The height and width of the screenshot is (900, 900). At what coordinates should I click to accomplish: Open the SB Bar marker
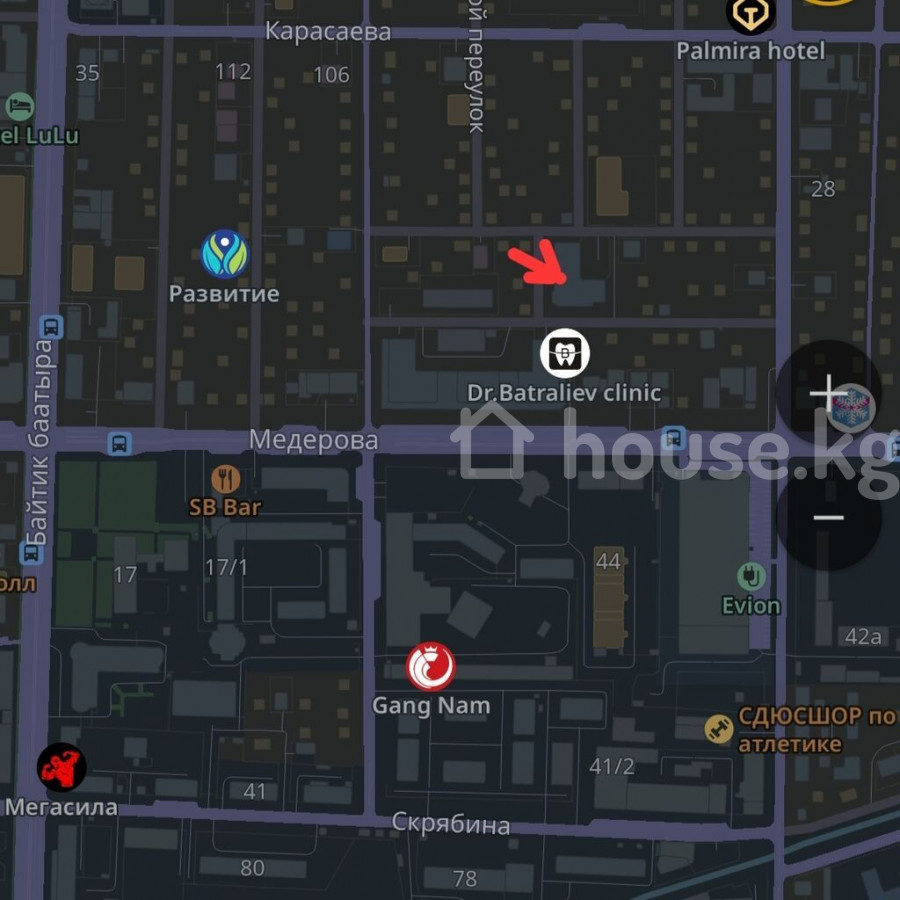click(226, 479)
